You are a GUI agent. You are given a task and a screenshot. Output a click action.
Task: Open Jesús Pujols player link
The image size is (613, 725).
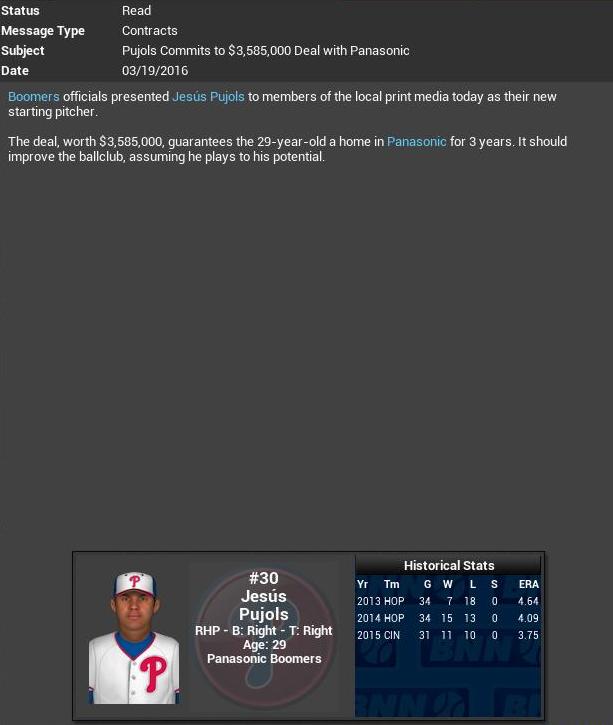point(208,97)
